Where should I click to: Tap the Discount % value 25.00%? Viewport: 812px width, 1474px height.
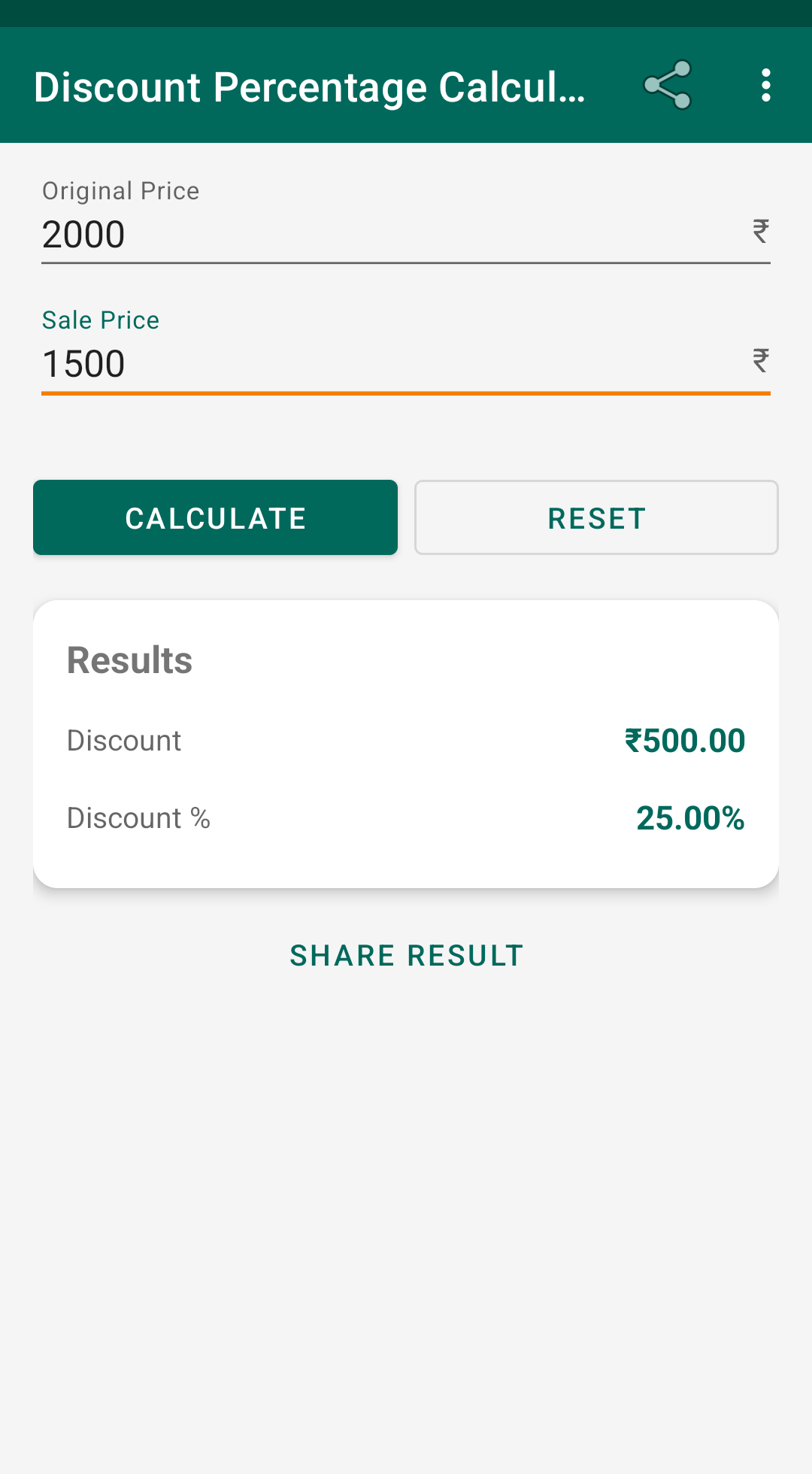click(689, 817)
